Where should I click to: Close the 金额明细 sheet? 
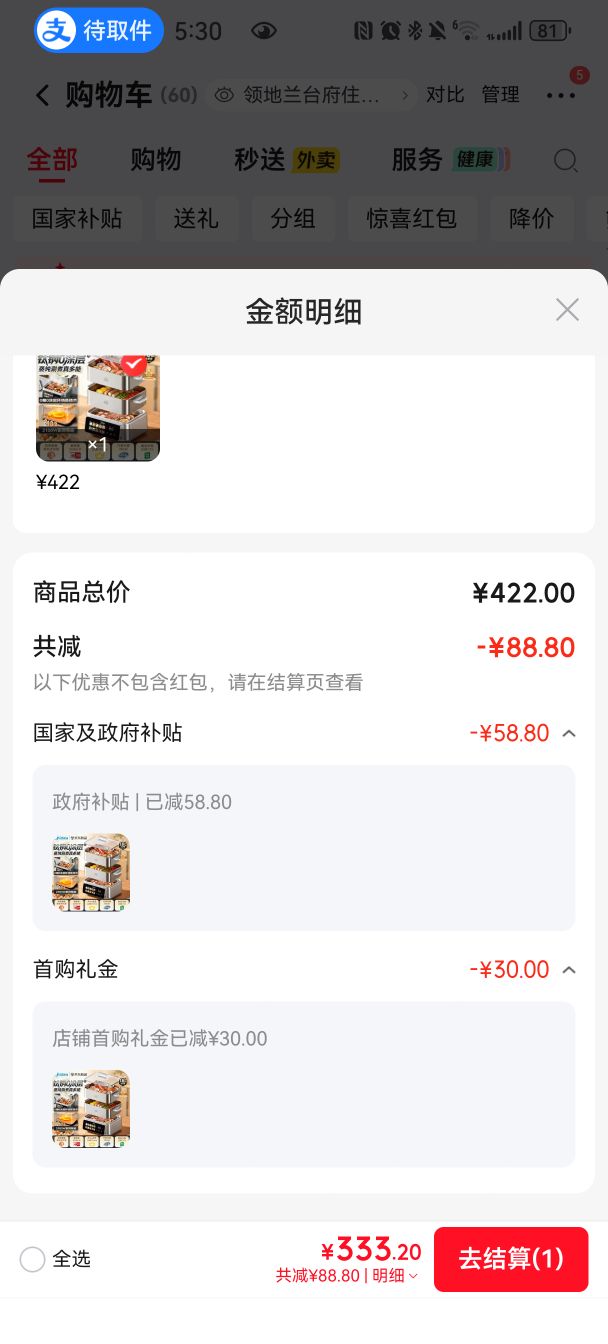click(567, 310)
